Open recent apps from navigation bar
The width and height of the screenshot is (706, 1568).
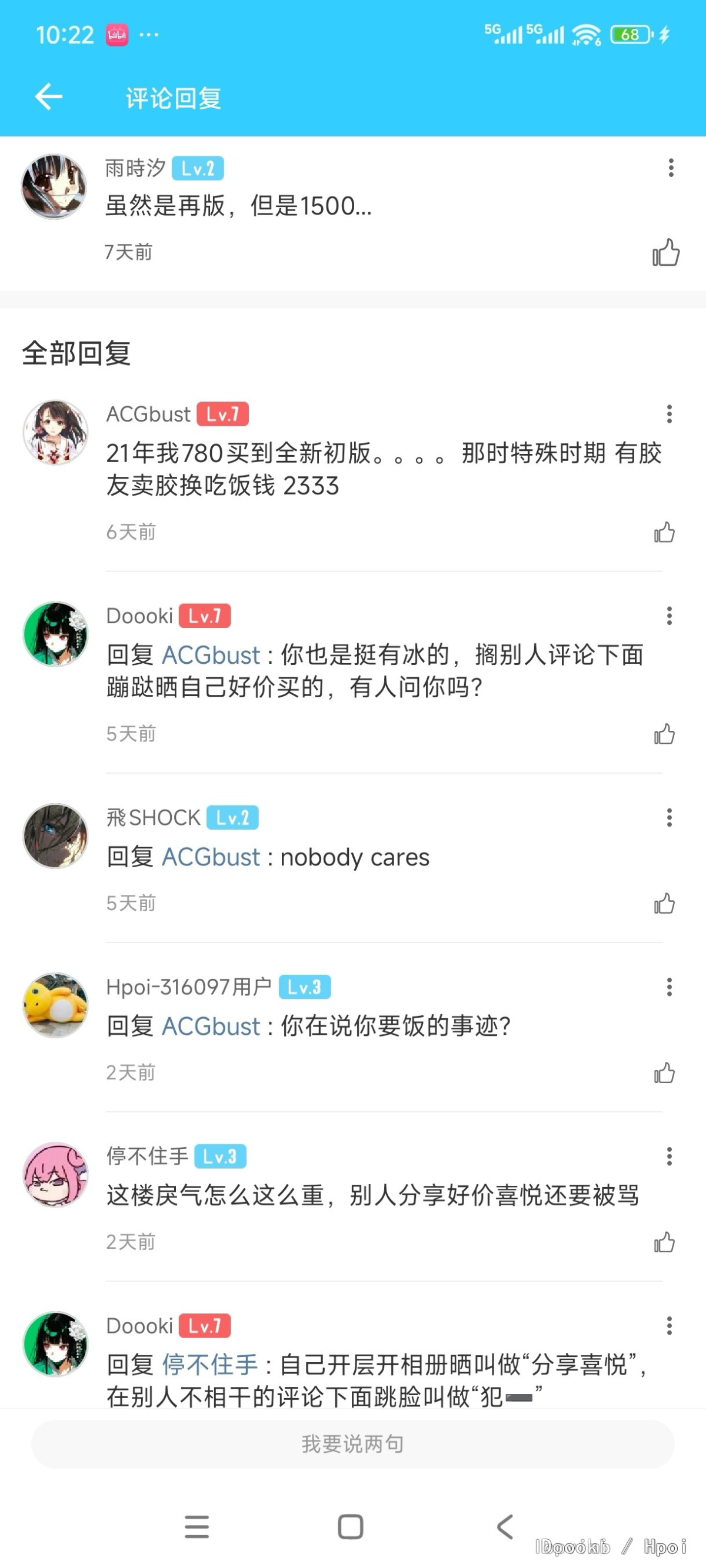click(197, 1527)
